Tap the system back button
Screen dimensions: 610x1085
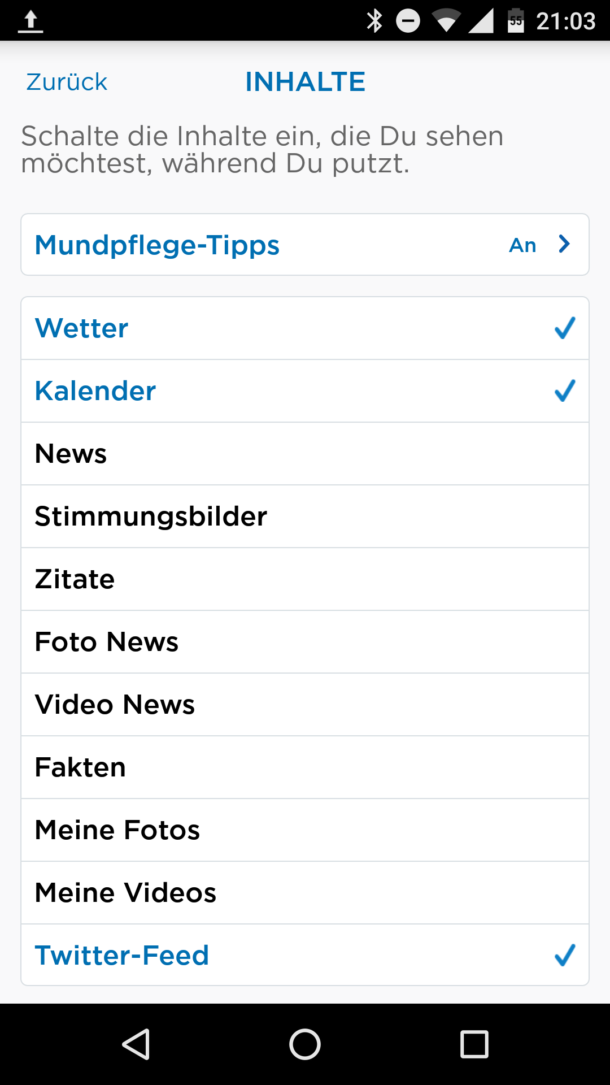(136, 1045)
